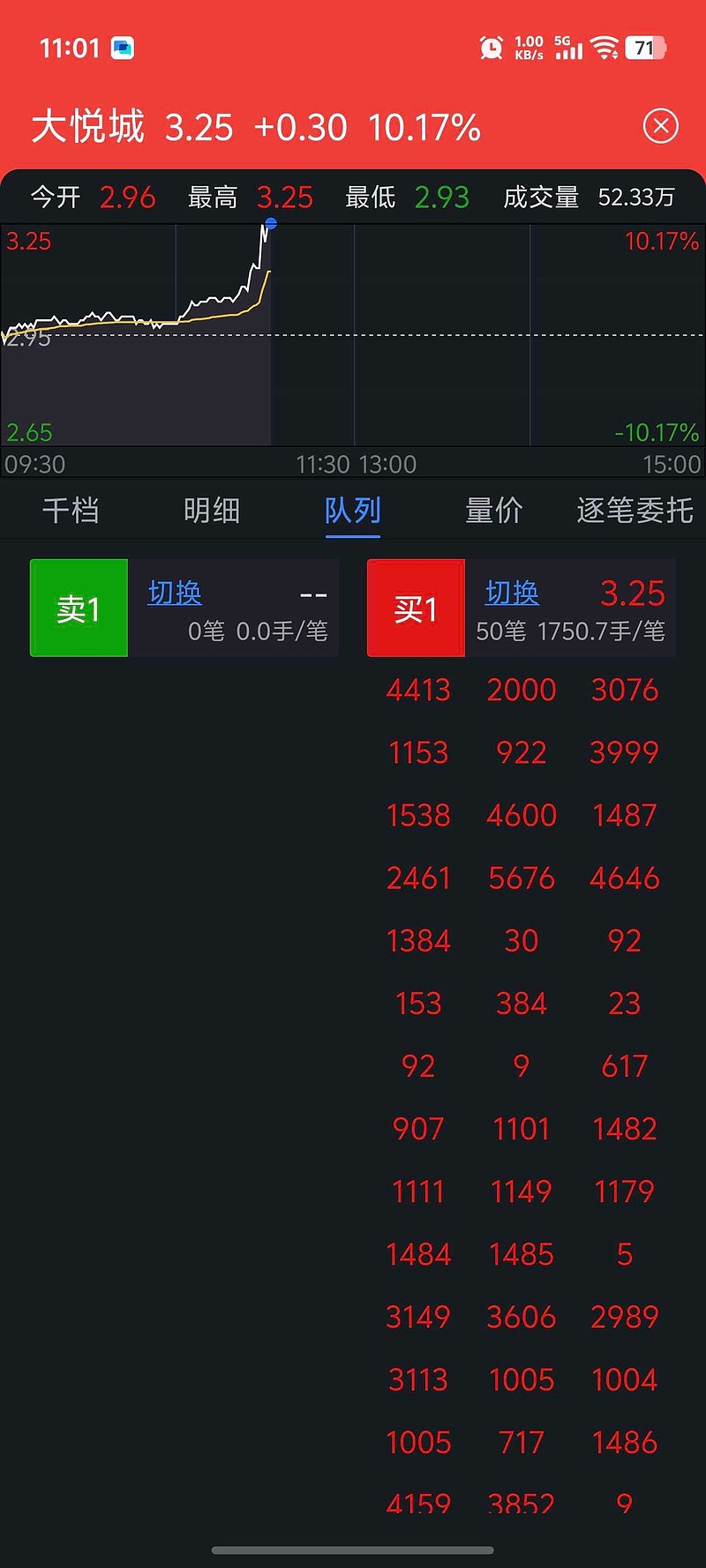Click 切换 next to the sell queue
The image size is (706, 1568).
click(174, 594)
